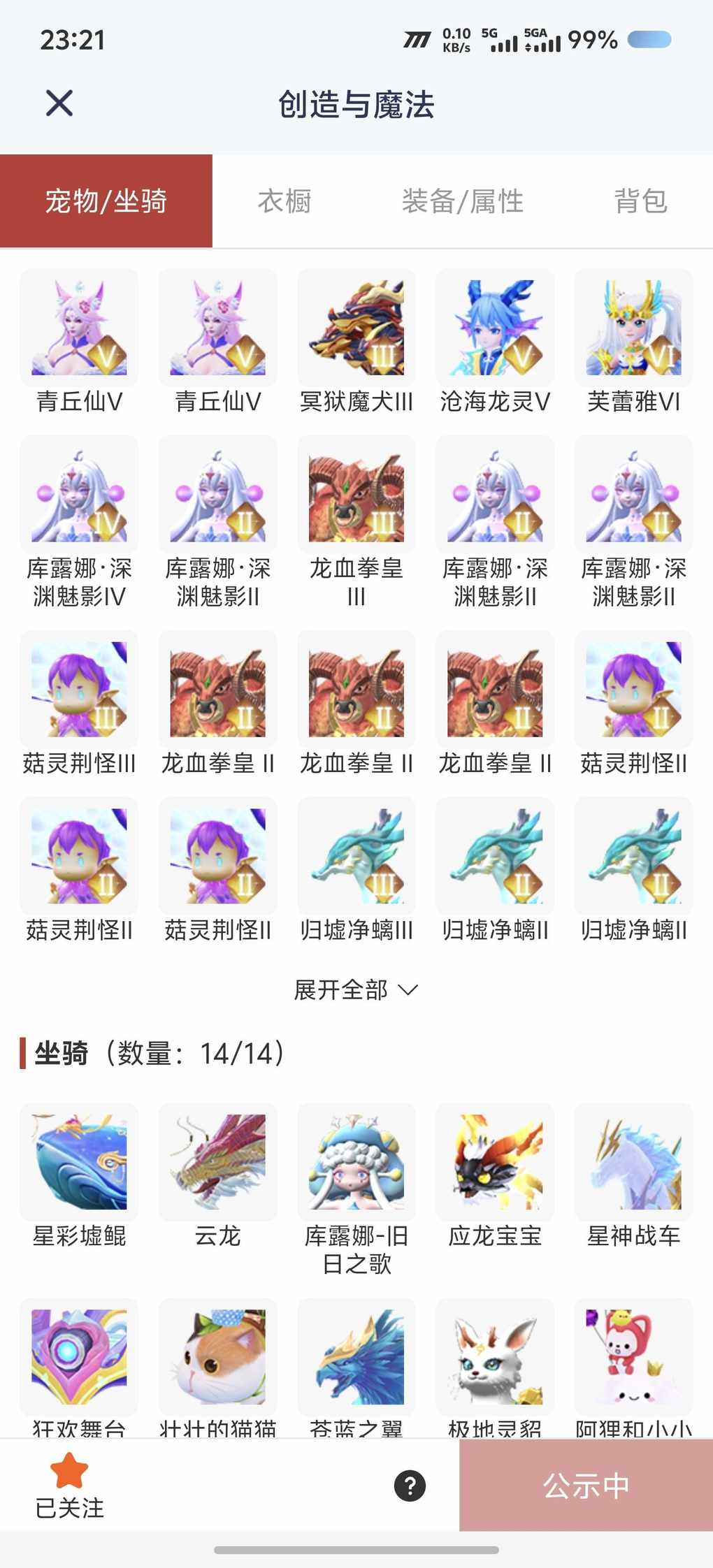713x1568 pixels.
Task: Expand the full pet list with 展开全部
Action: coord(356,989)
